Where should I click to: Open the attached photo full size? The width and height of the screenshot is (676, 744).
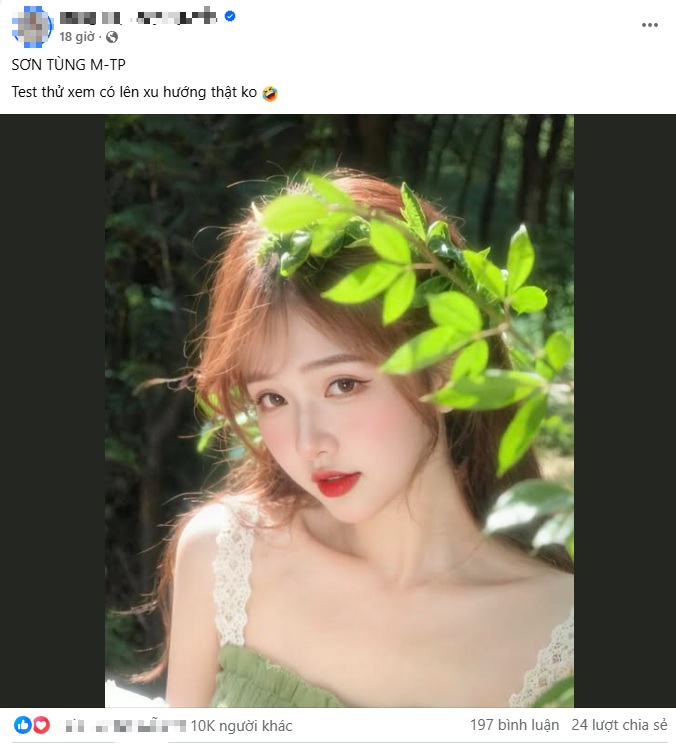point(339,410)
